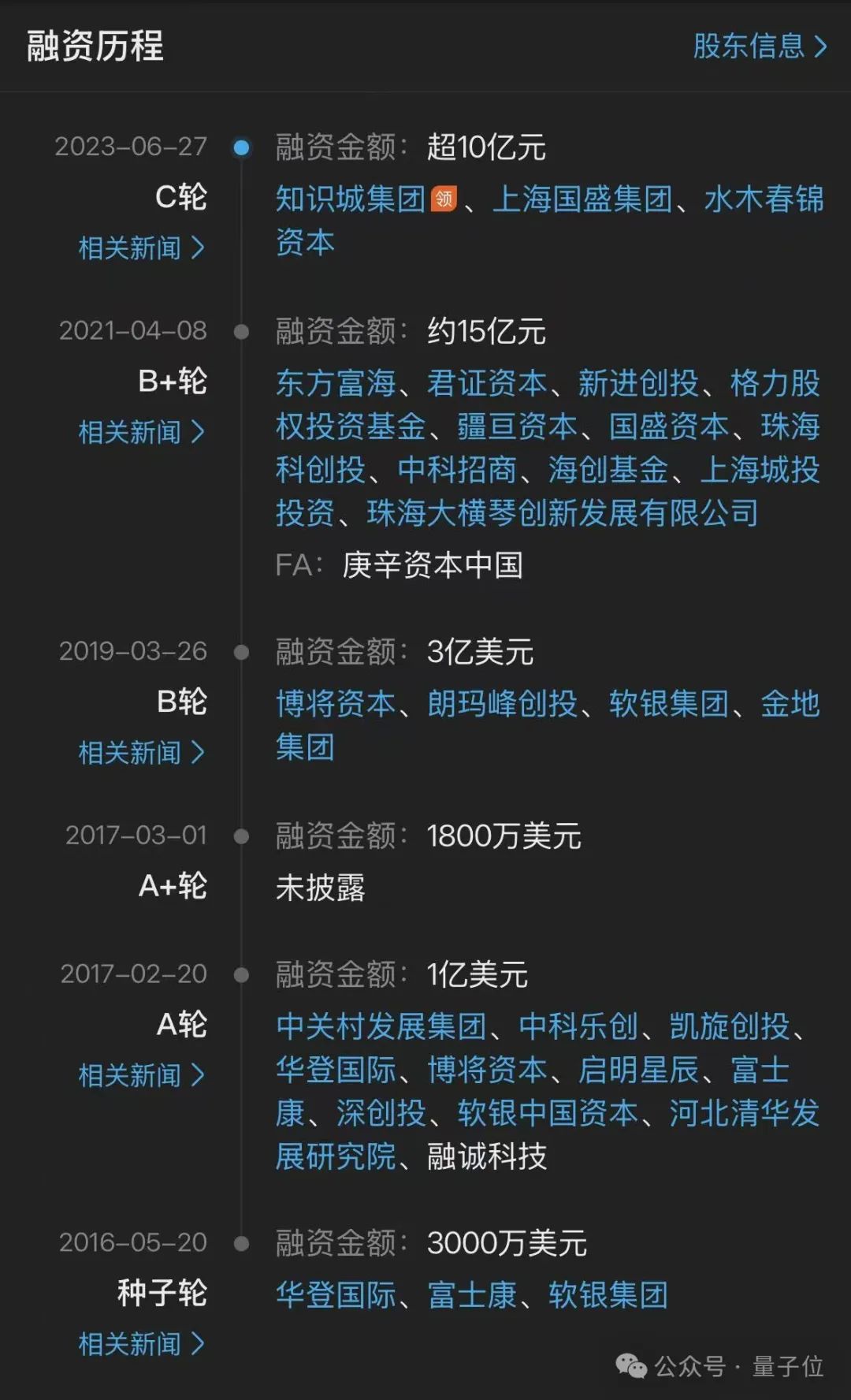Open the 股东信息 link
The image size is (851, 1400).
759,46
